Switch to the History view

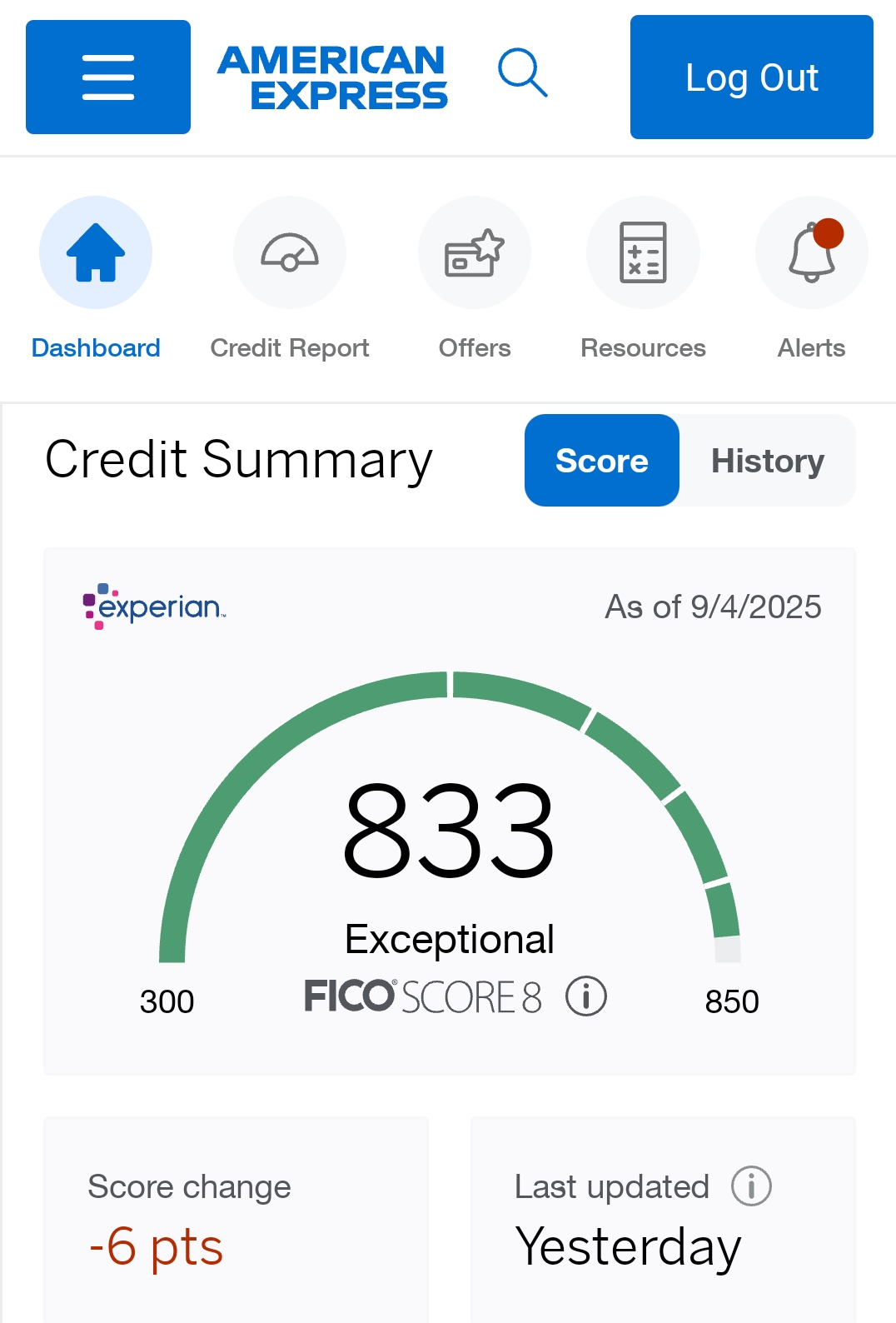coord(767,461)
